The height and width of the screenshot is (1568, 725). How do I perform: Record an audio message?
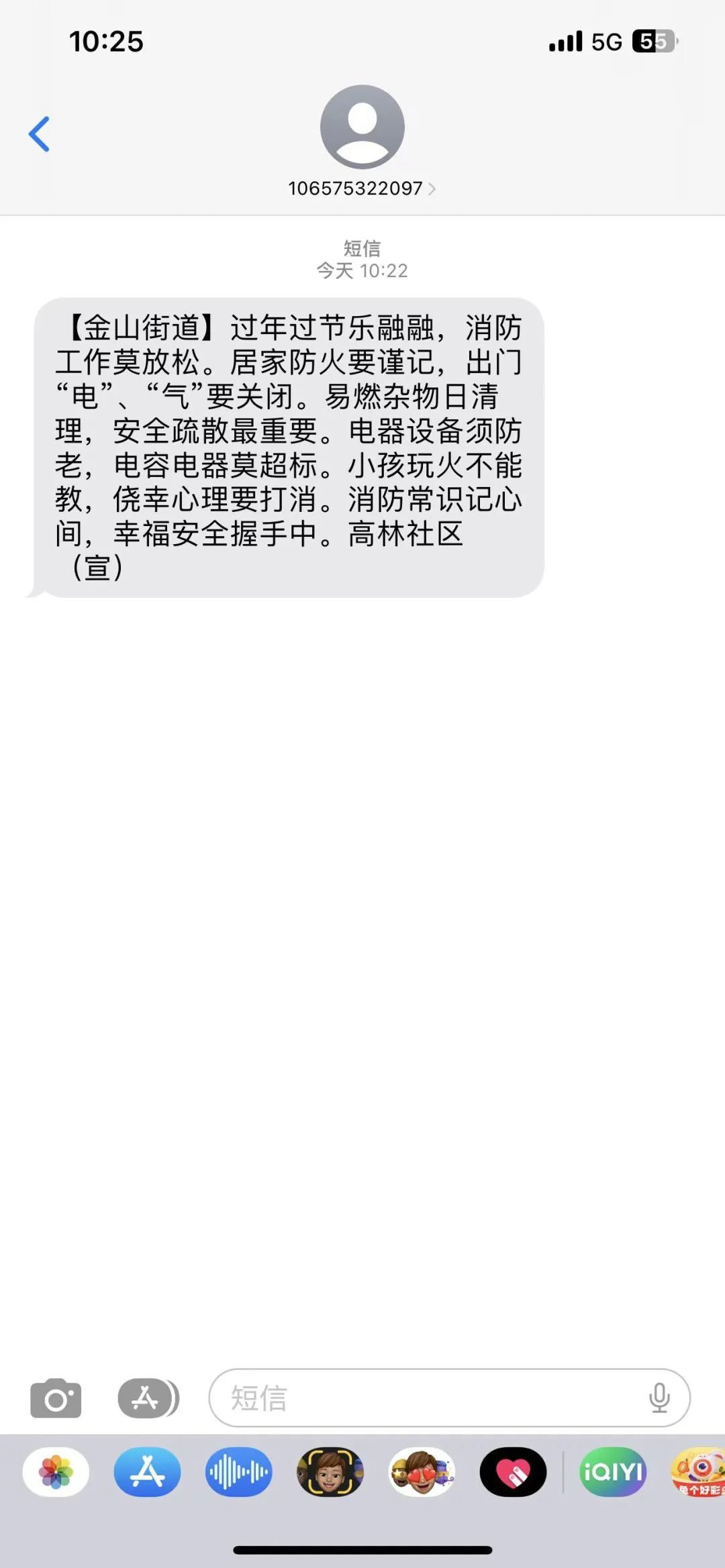tap(238, 1472)
